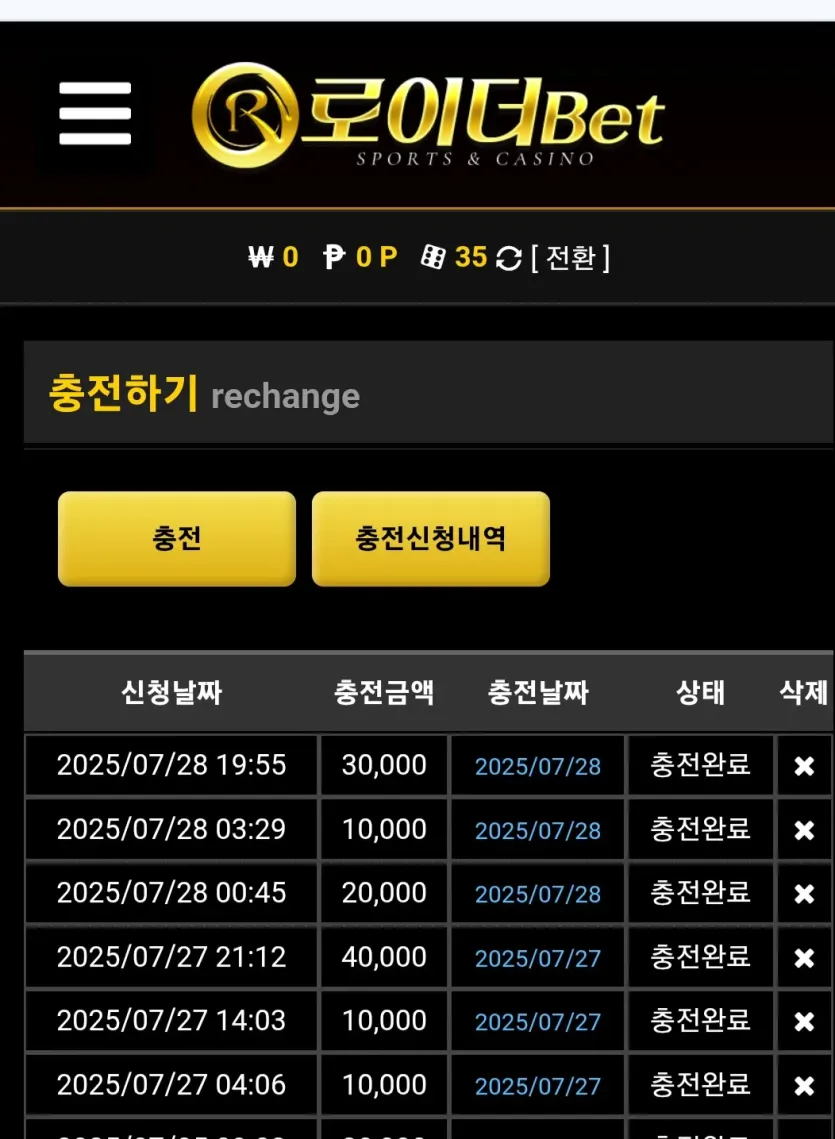Remove the 2025/07/27 14:03 record
This screenshot has width=835, height=1139.
click(804, 1021)
